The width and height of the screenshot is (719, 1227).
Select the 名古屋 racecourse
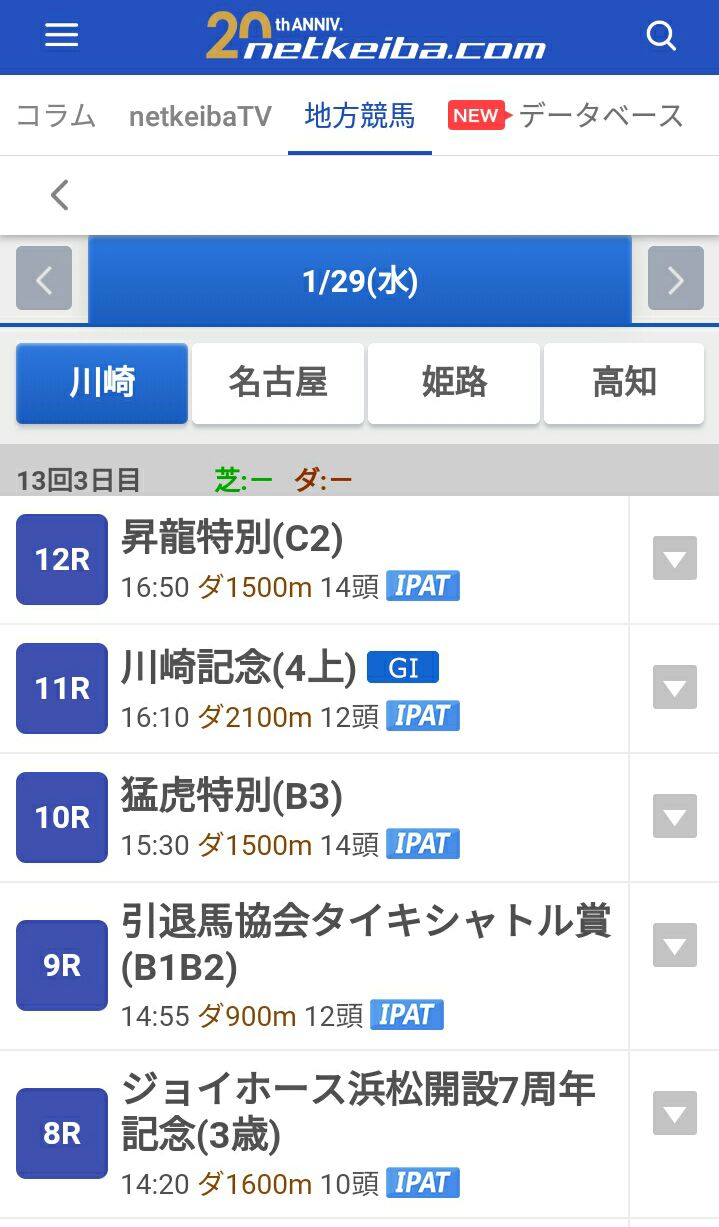278,383
